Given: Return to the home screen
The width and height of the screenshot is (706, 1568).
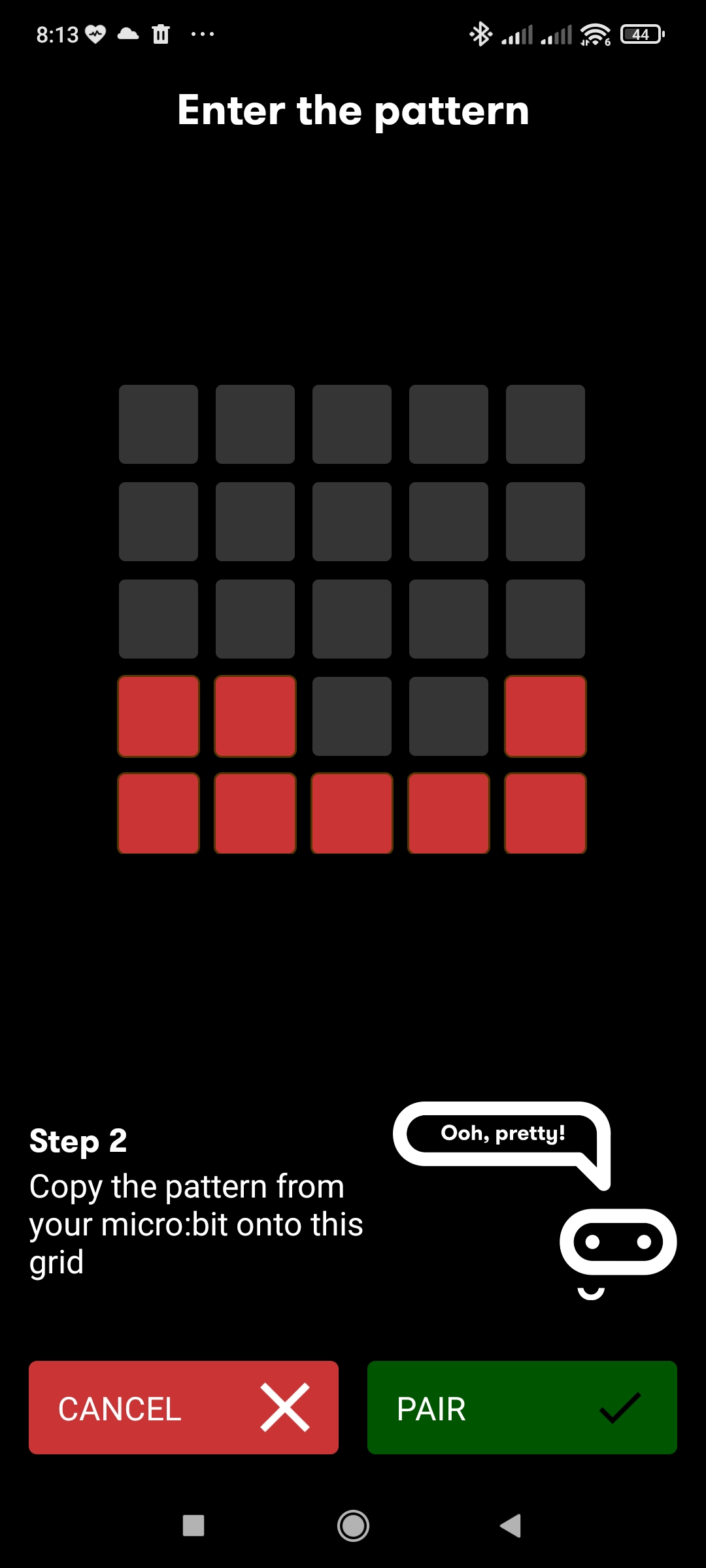Looking at the screenshot, I should [x=353, y=1526].
